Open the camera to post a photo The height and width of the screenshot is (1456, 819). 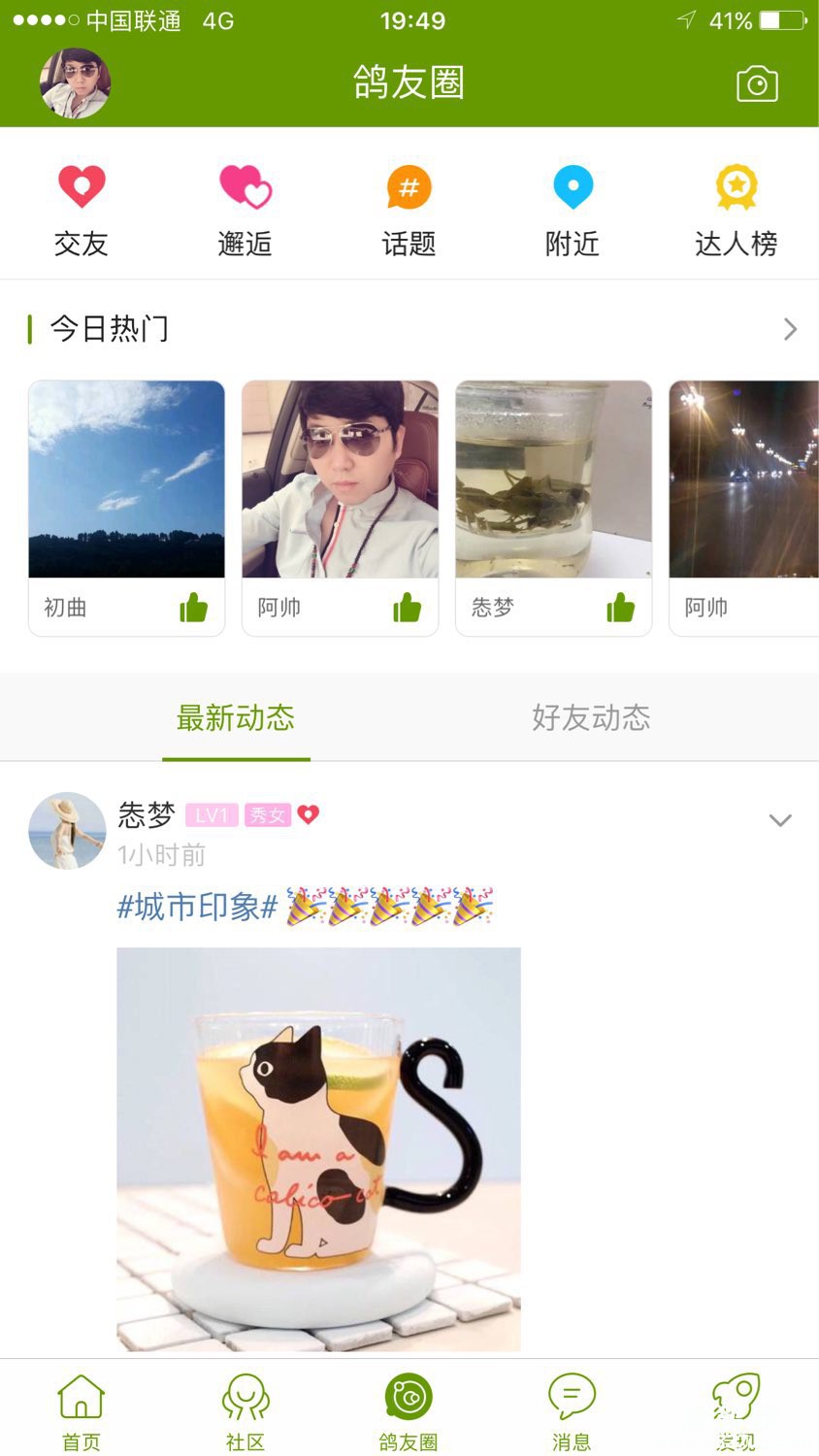(x=757, y=84)
